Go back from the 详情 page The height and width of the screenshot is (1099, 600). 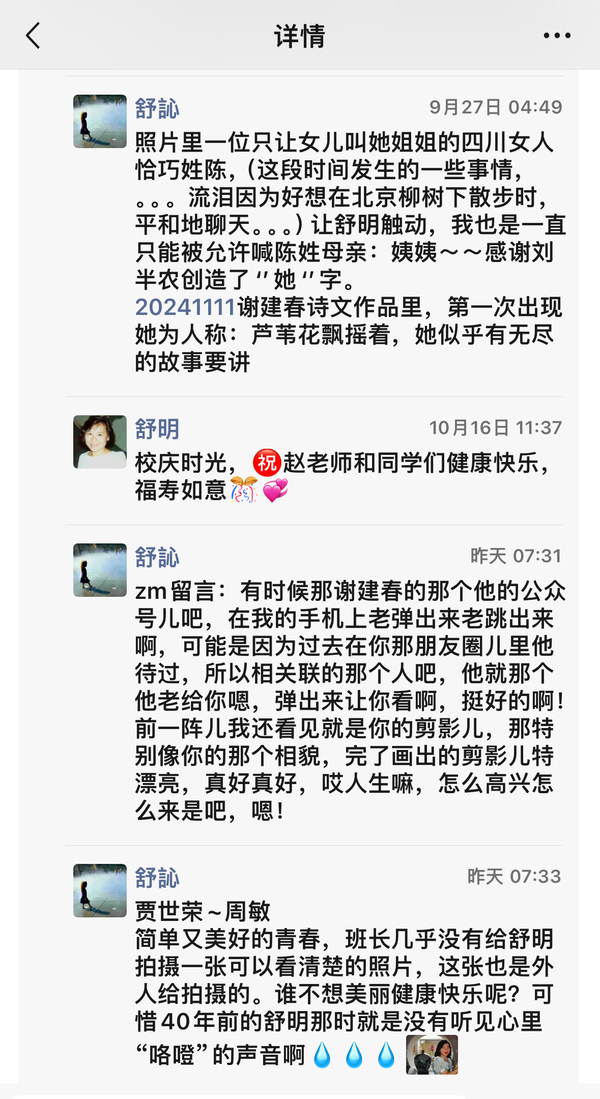pos(33,36)
